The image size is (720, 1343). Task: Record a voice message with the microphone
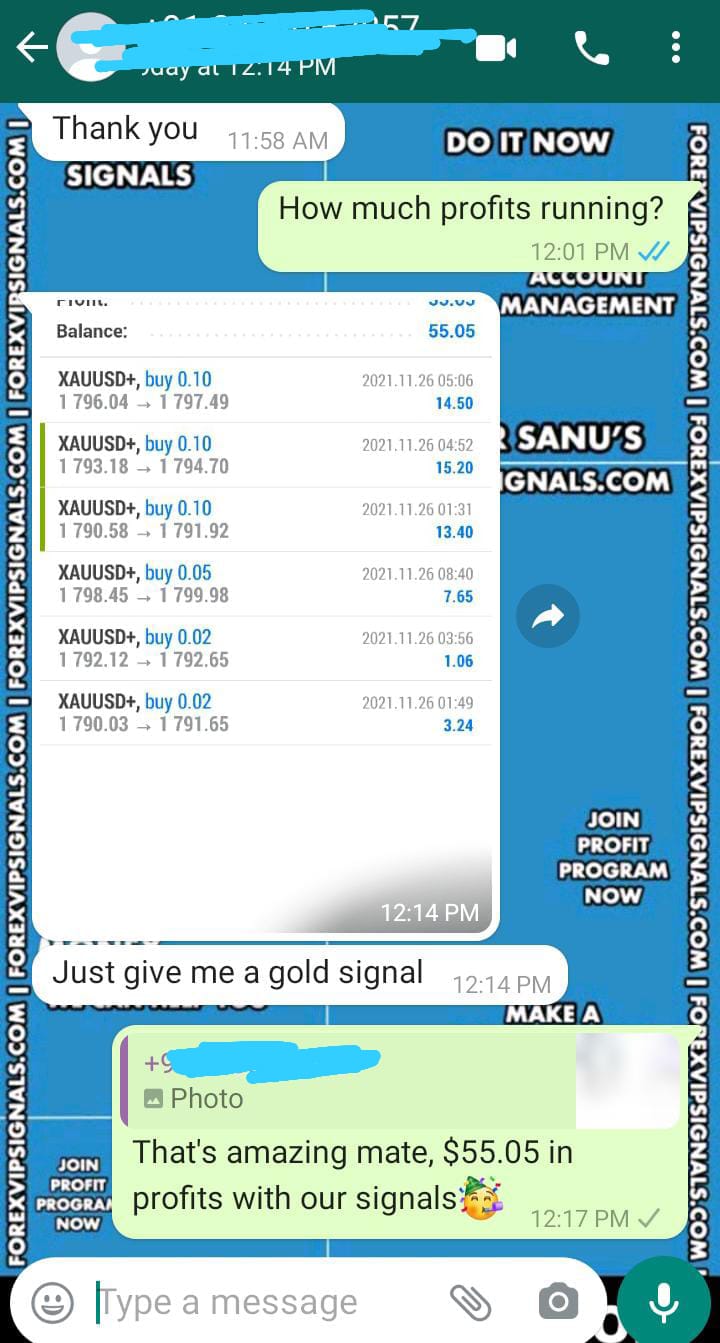[x=663, y=1300]
